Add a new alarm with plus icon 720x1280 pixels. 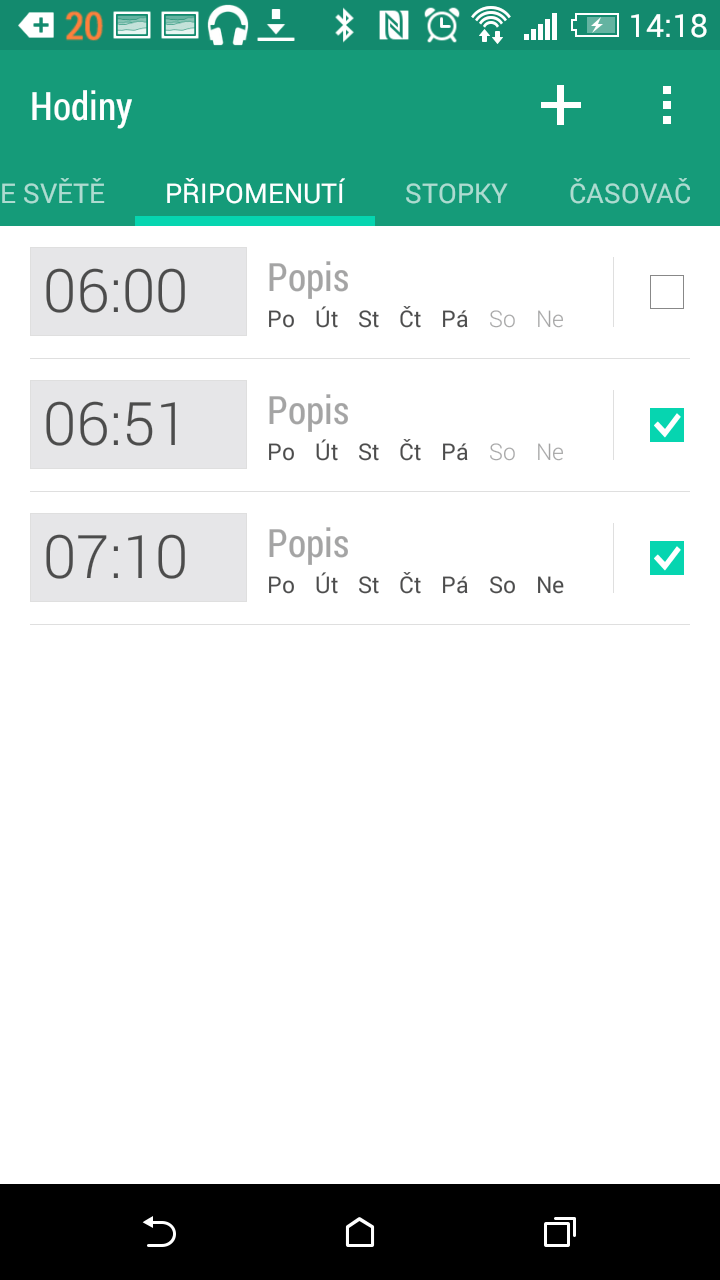561,105
